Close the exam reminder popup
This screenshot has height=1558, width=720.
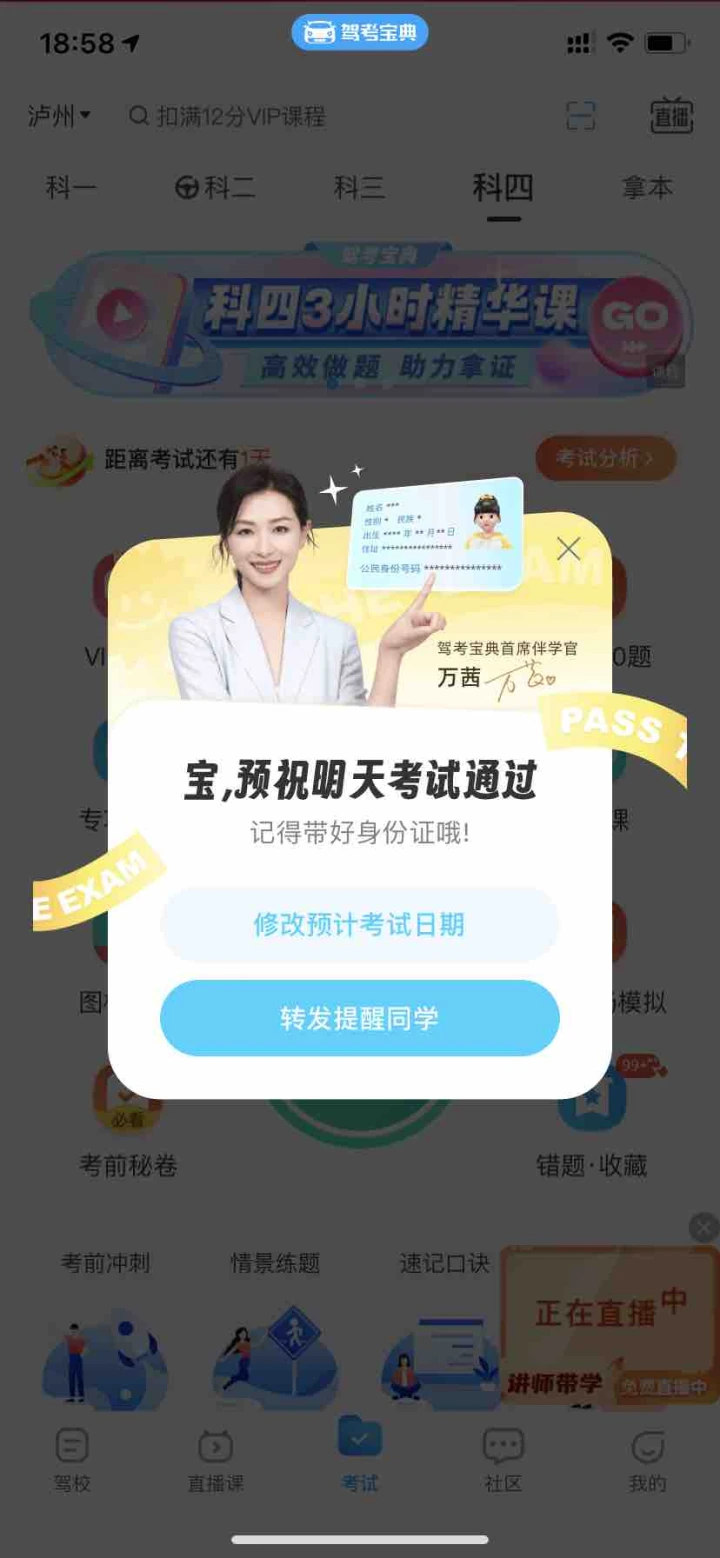pyautogui.click(x=568, y=549)
